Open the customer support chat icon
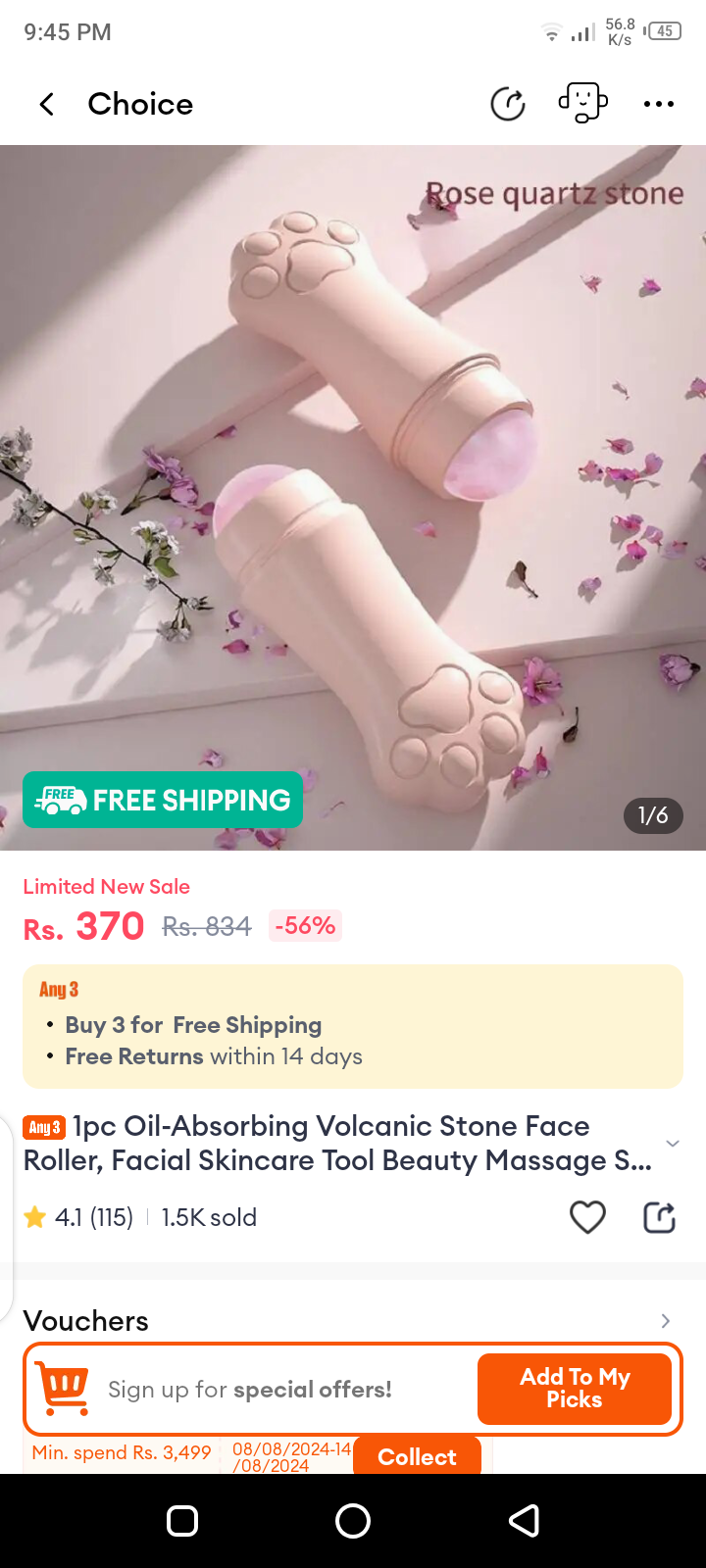706x1568 pixels. point(582,103)
